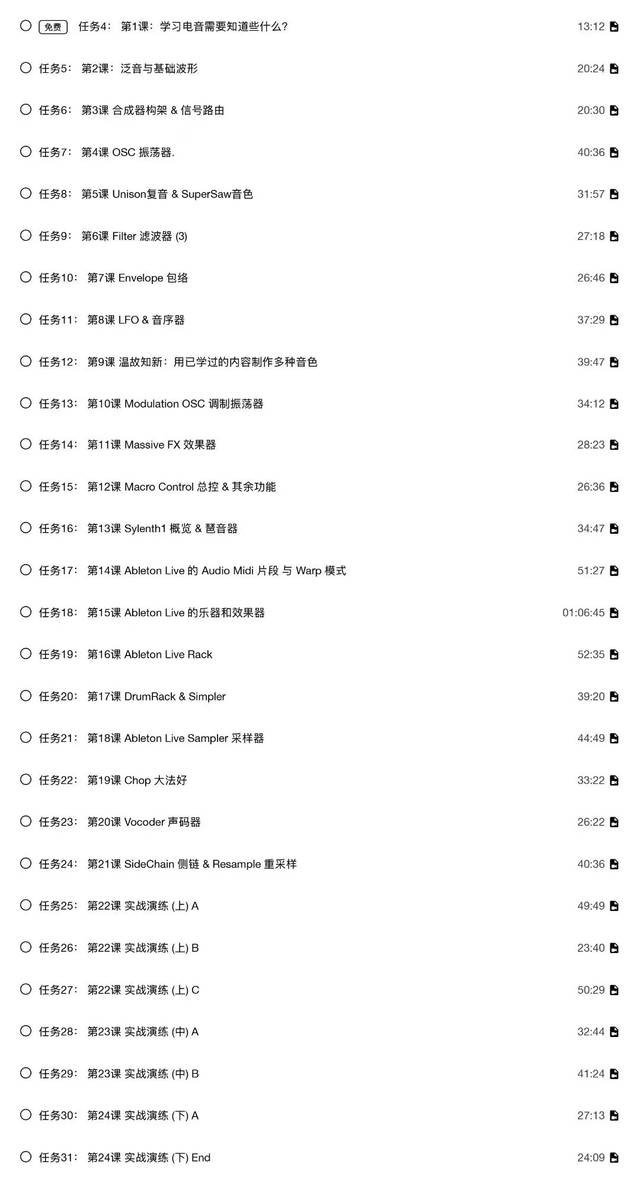The height and width of the screenshot is (1184, 640).
Task: Open 任务11 第8课 LFO & 音序器
Action: 320,319
